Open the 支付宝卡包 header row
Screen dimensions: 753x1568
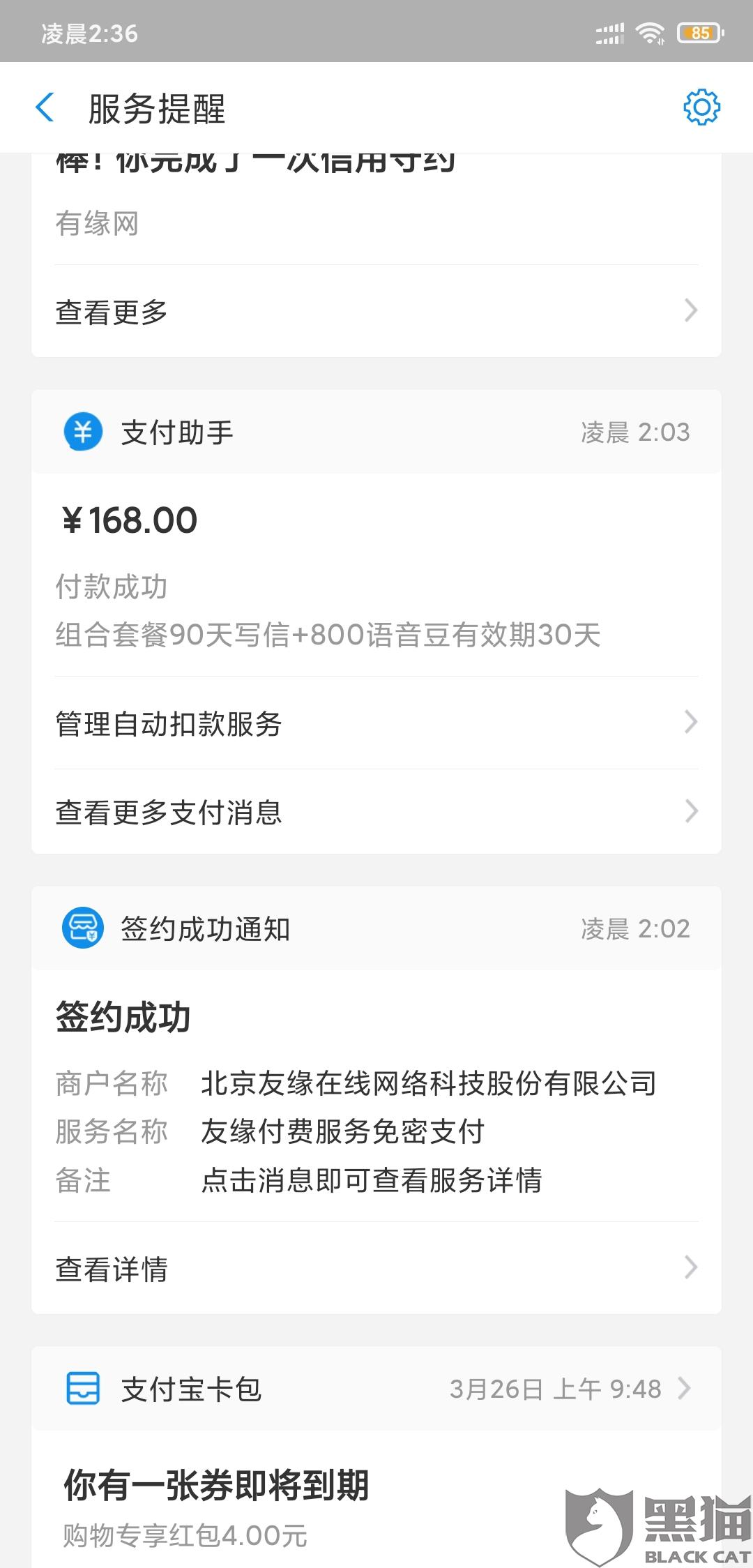[376, 1389]
